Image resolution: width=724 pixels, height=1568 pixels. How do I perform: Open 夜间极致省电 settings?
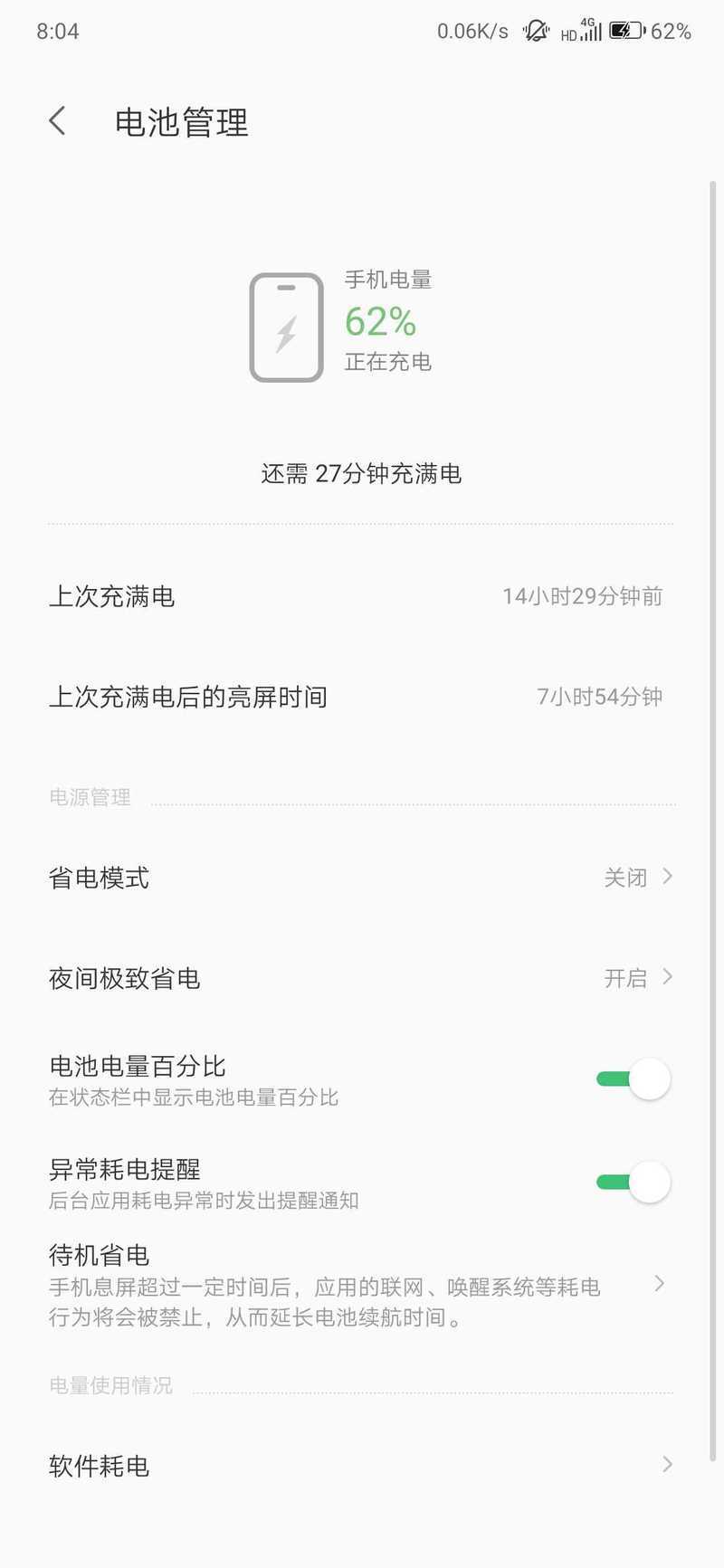click(x=362, y=978)
